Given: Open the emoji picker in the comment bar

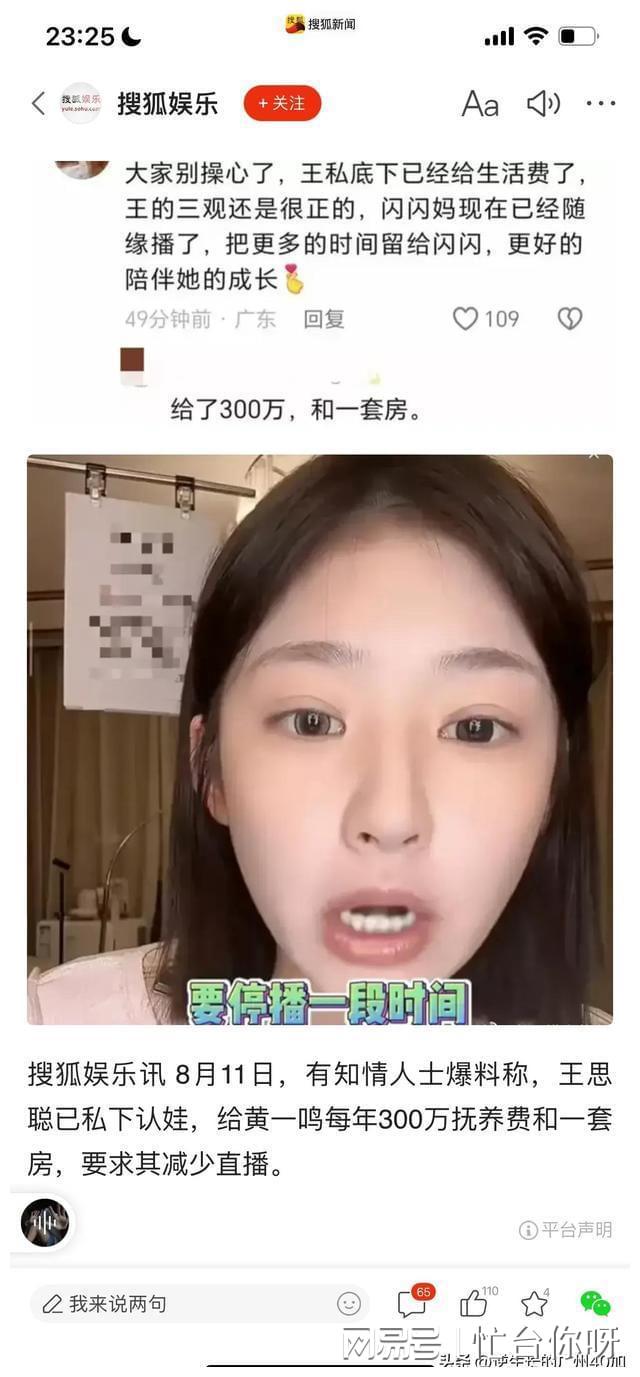Looking at the screenshot, I should point(349,1304).
